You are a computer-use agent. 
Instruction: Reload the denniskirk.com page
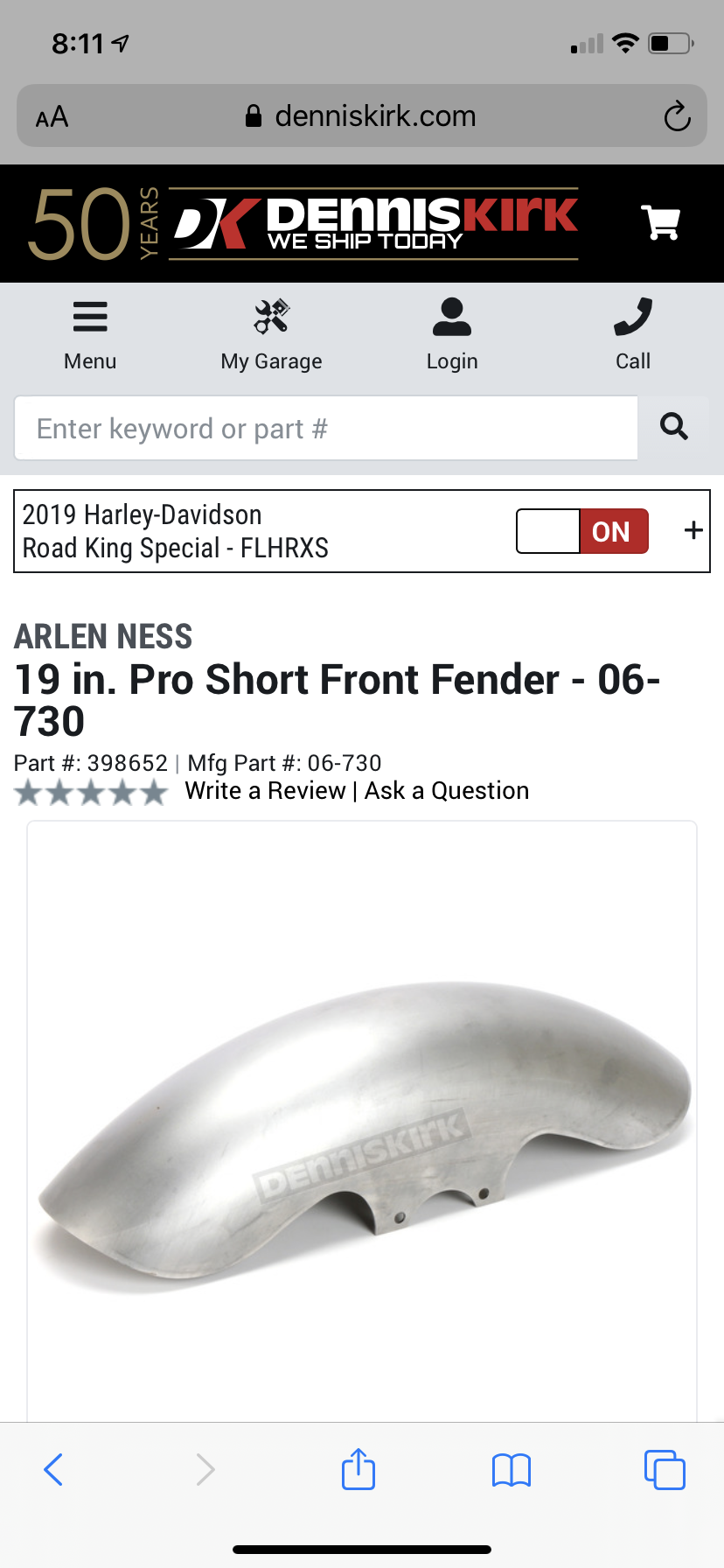(x=677, y=116)
